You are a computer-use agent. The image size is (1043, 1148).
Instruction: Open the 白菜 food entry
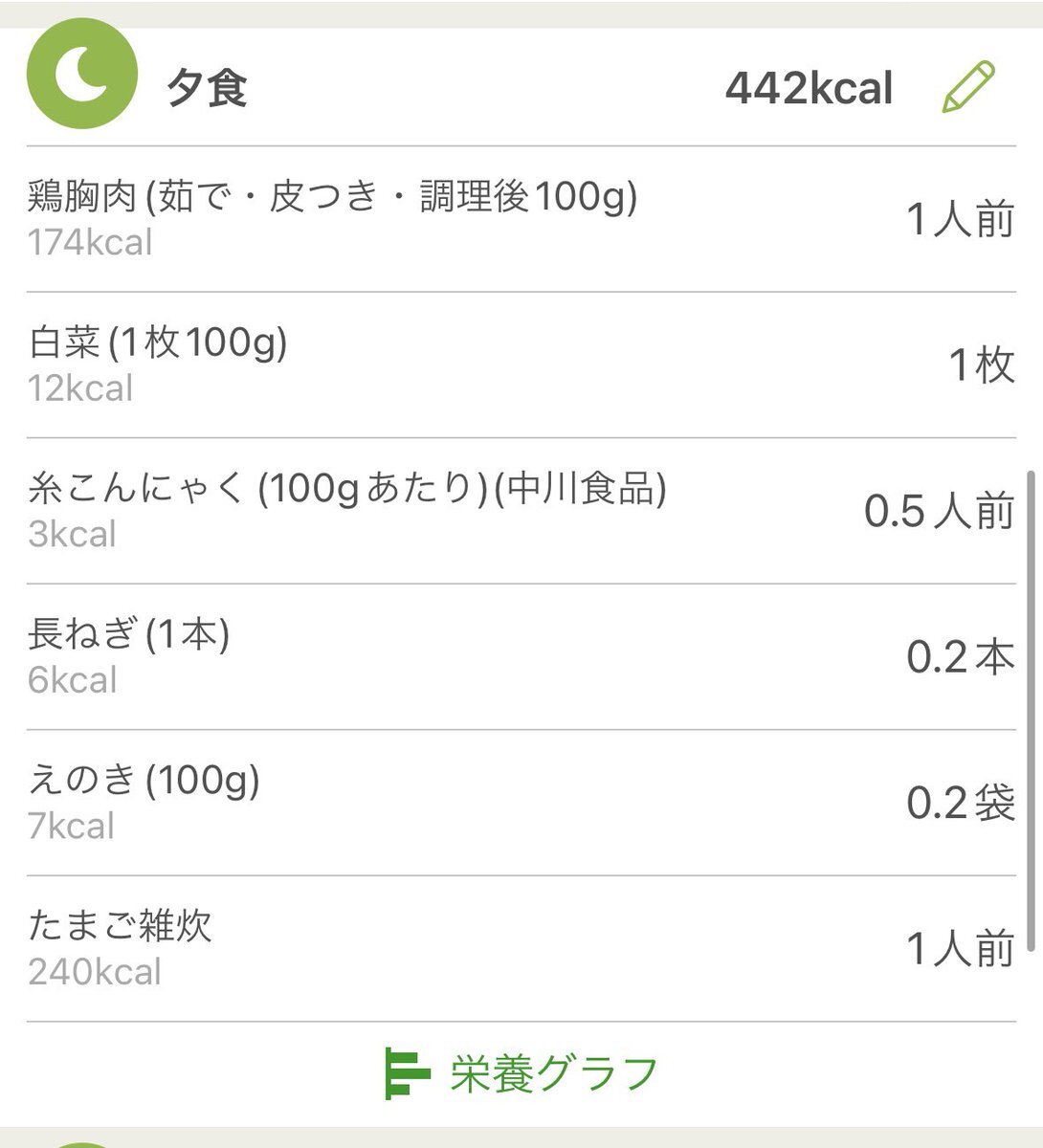521,364
